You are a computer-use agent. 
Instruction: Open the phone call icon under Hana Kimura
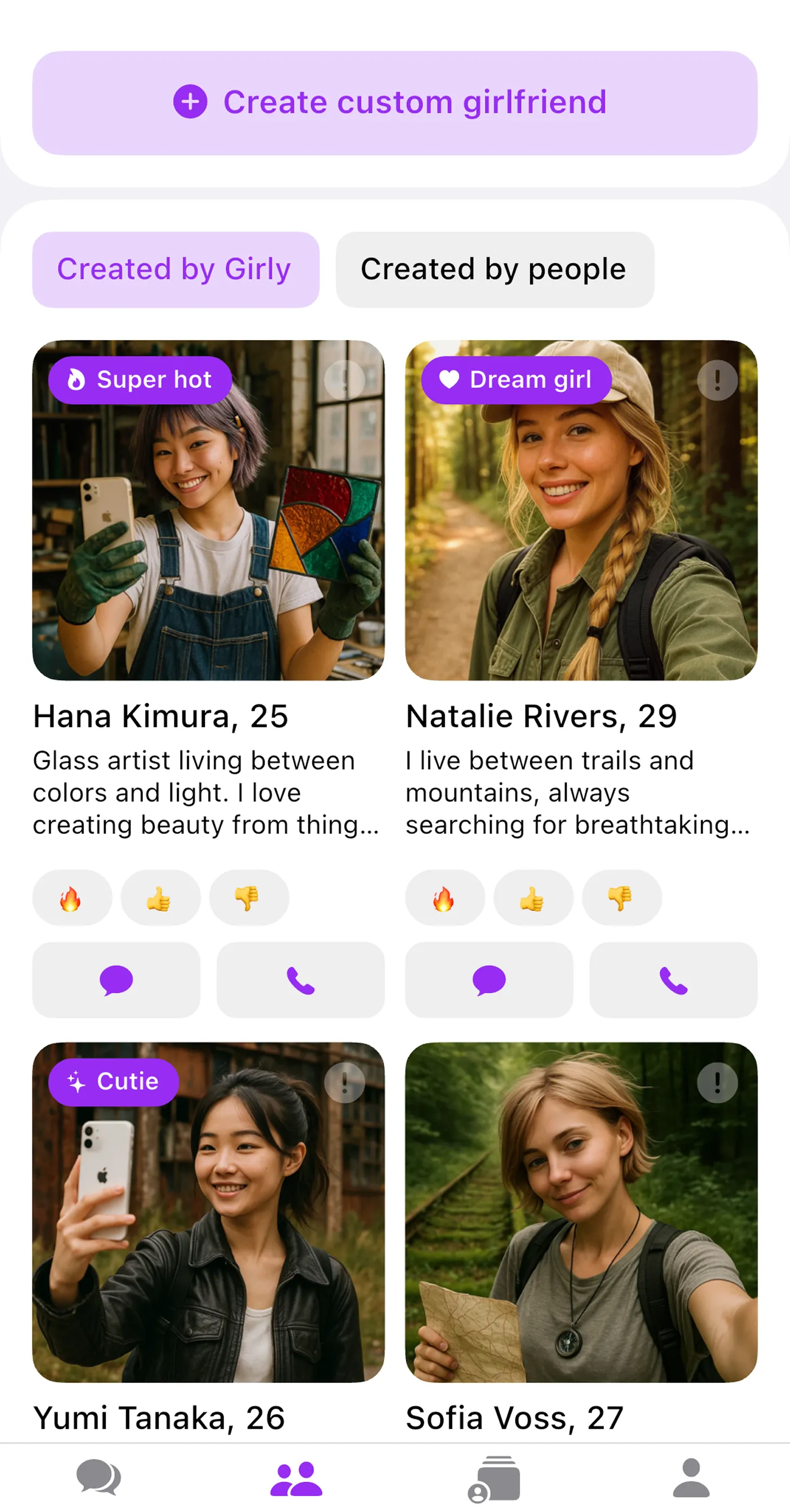300,979
